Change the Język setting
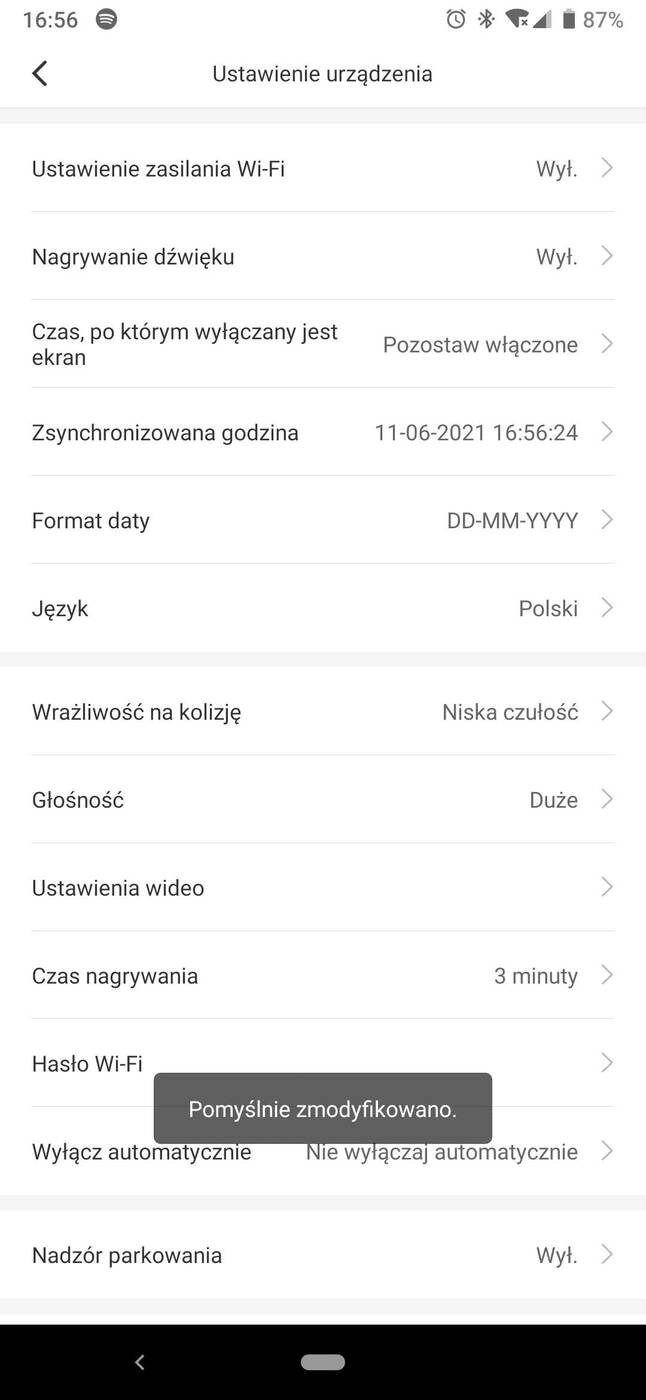646x1400 pixels. click(x=322, y=608)
